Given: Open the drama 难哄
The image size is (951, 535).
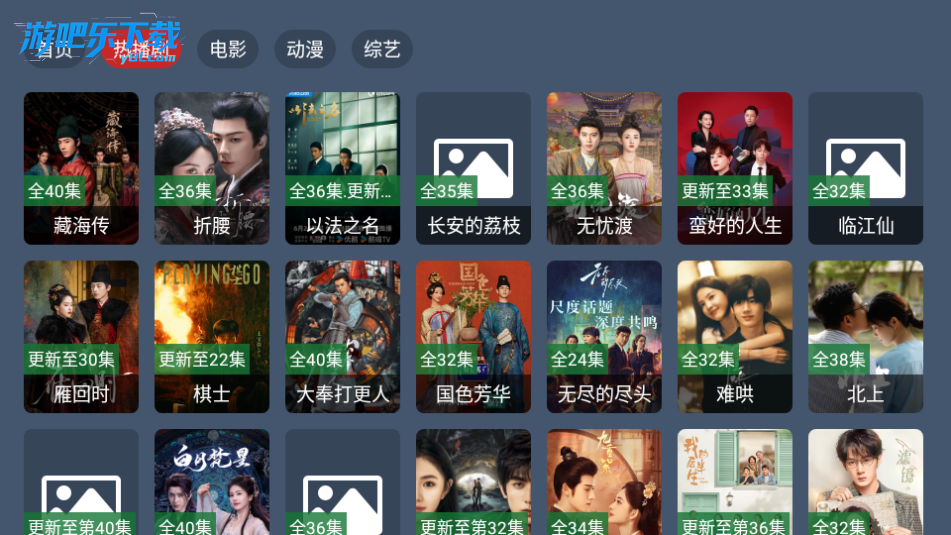Looking at the screenshot, I should pyautogui.click(x=735, y=337).
